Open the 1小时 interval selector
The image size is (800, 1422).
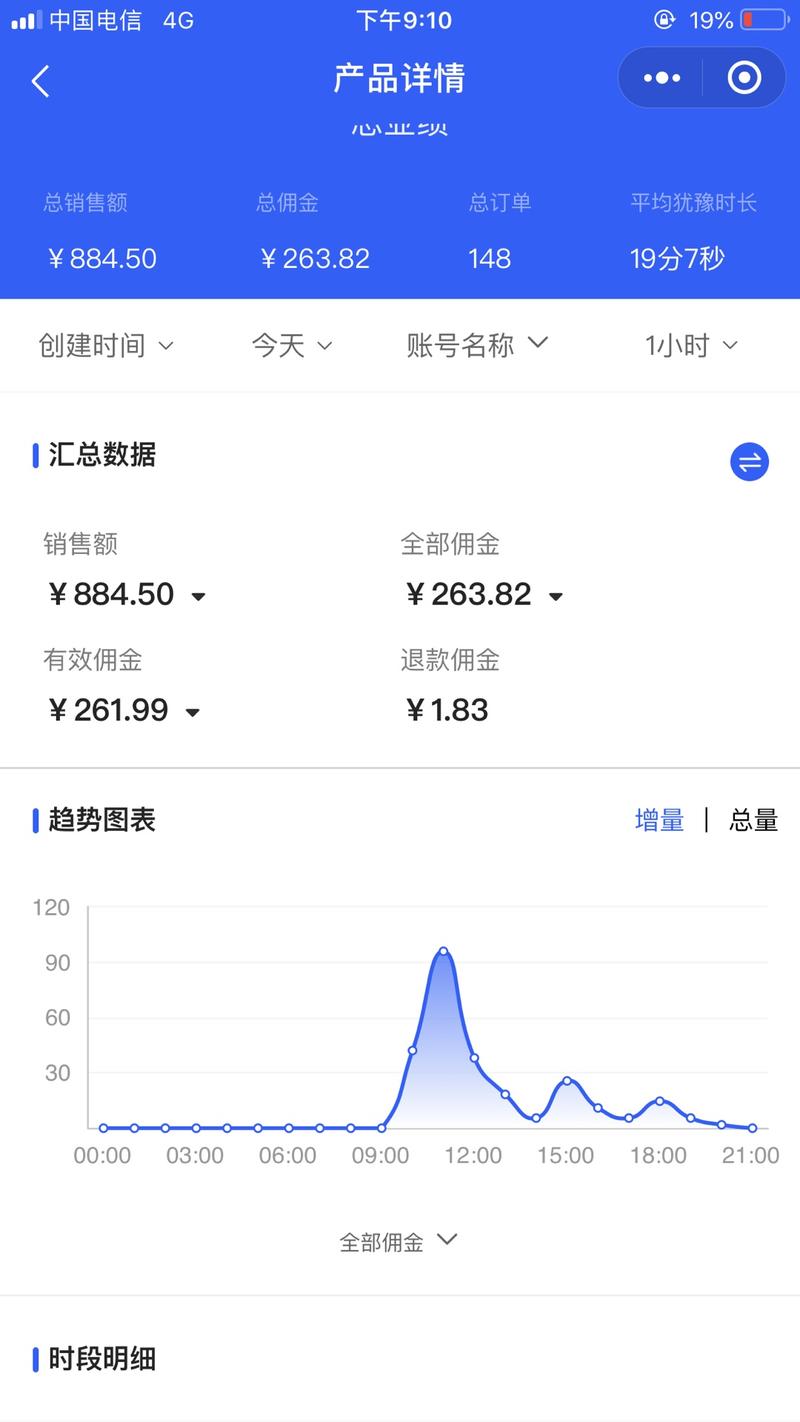pyautogui.click(x=690, y=345)
